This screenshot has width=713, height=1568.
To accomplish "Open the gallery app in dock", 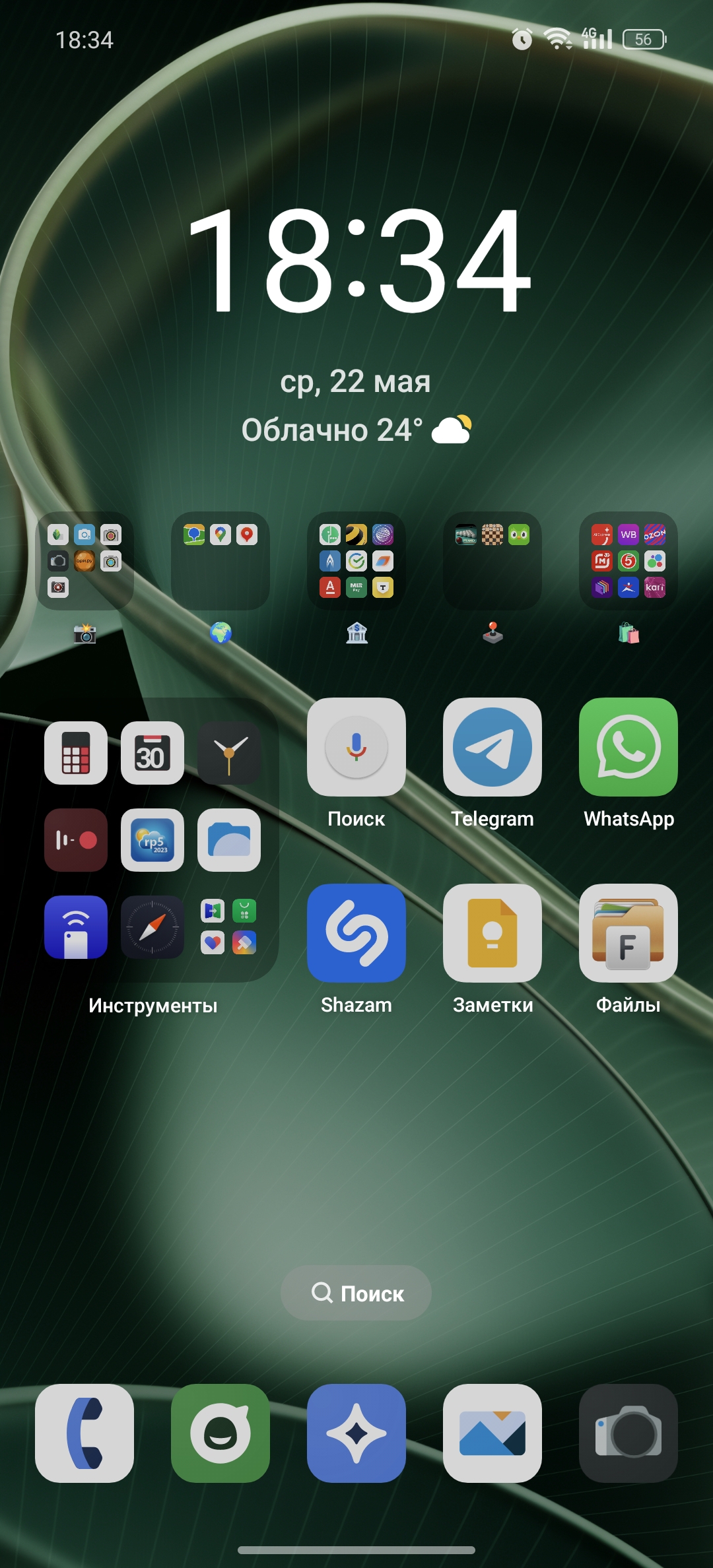I will pyautogui.click(x=492, y=1433).
